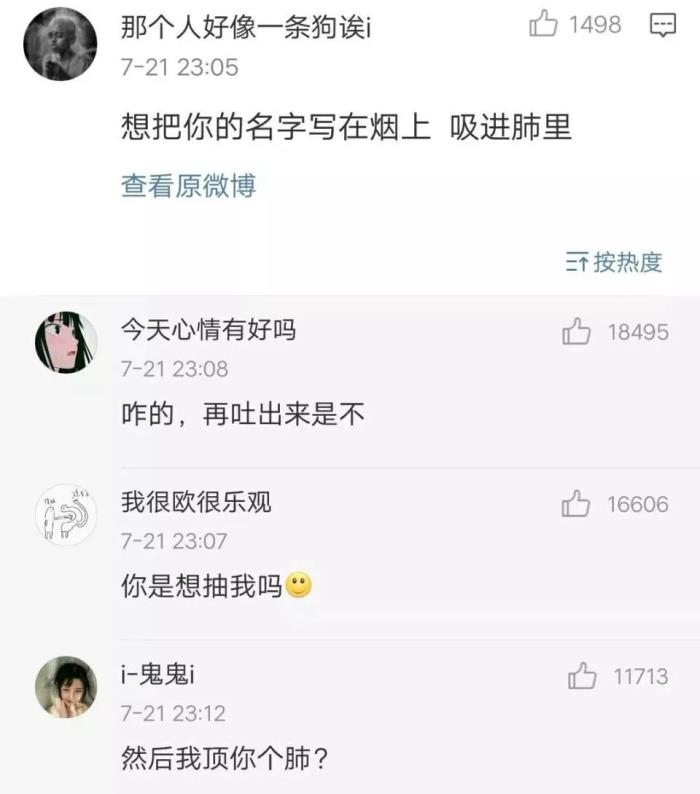Like 我很欧很乐观's comment
The image size is (700, 794).
(576, 504)
